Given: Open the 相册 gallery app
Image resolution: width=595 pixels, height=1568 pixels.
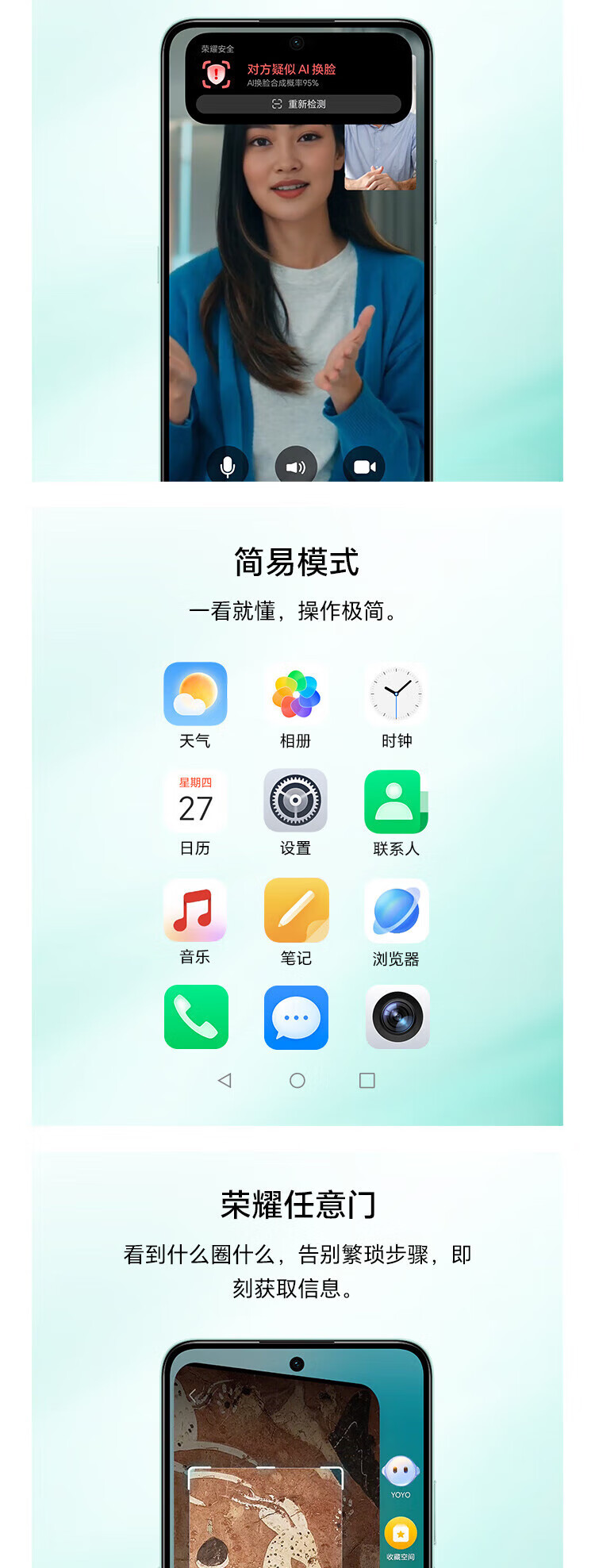Looking at the screenshot, I should coord(296,694).
